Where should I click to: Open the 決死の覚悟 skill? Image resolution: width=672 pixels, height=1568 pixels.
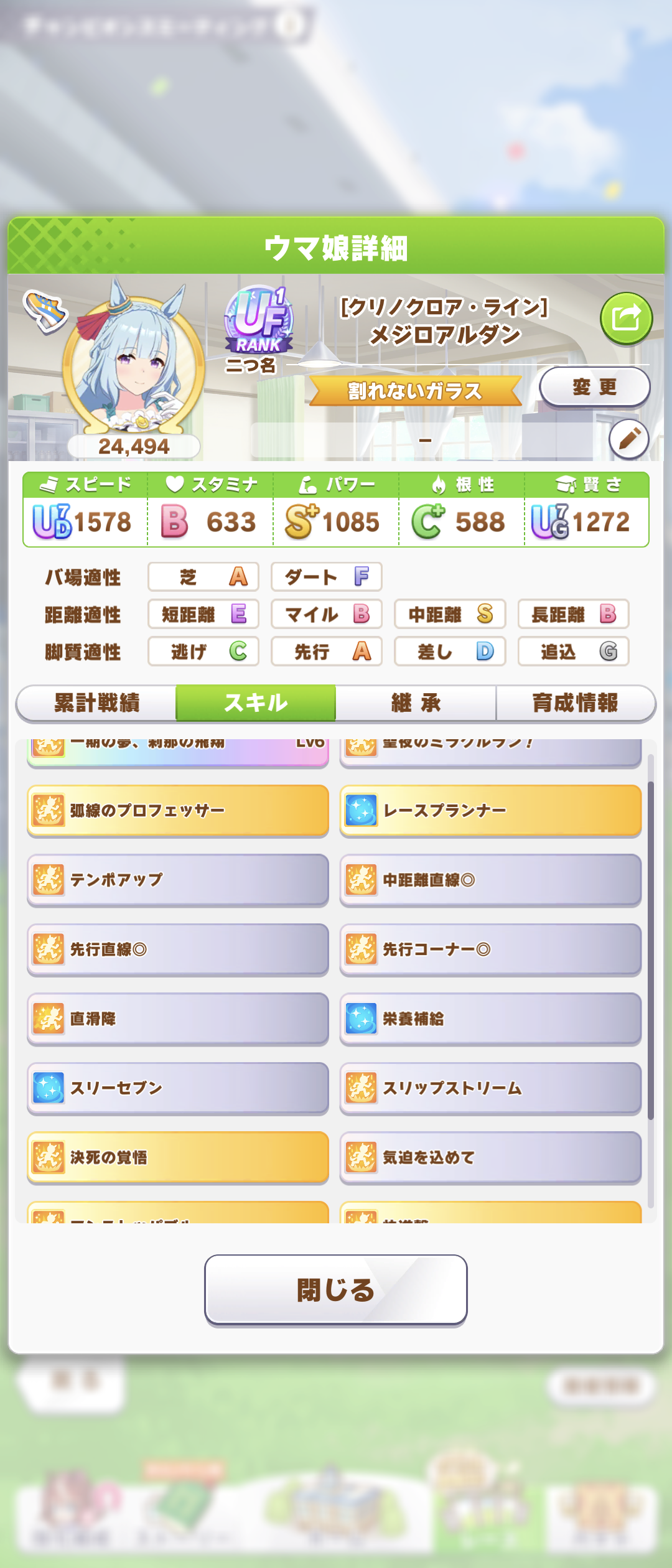coord(178,1157)
